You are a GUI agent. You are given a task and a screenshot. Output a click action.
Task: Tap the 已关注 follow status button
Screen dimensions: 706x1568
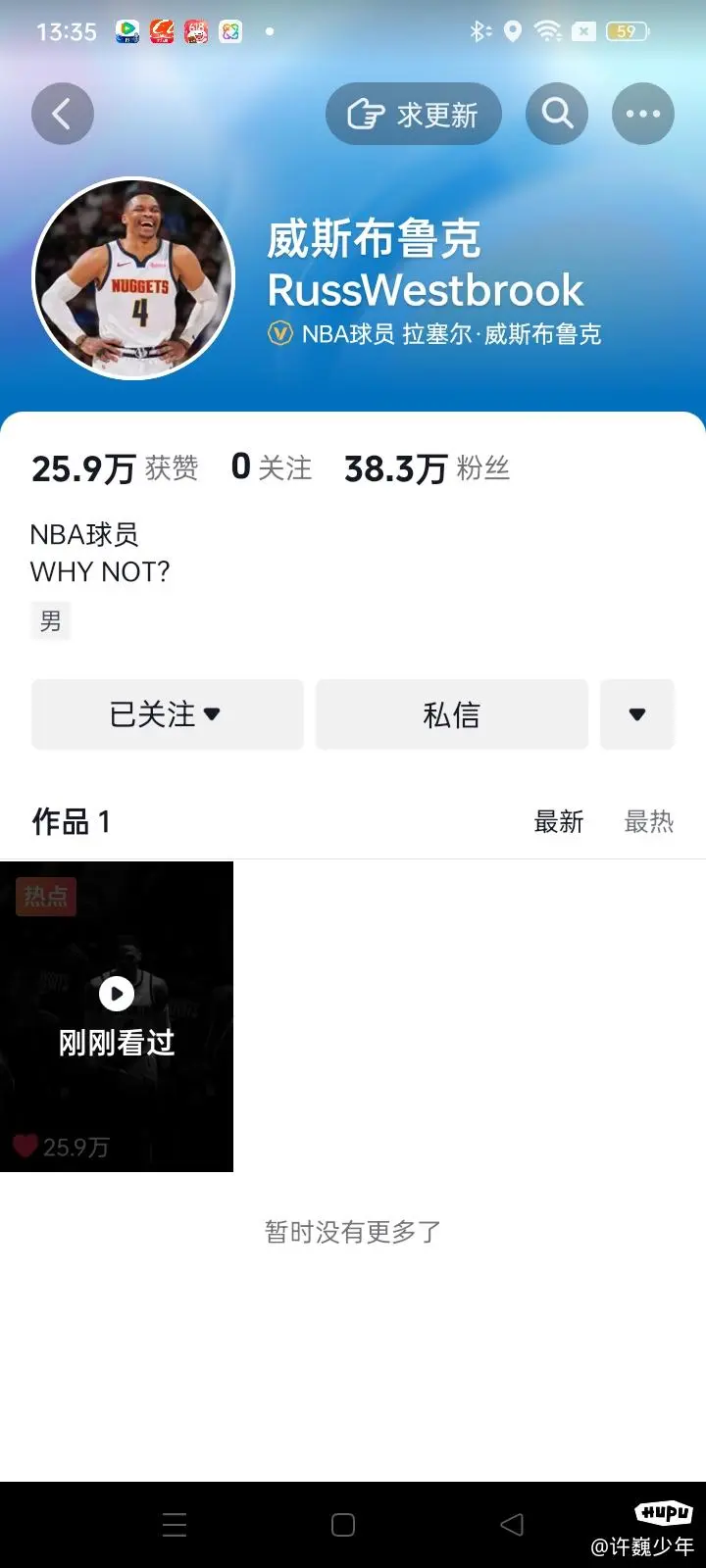[x=167, y=714]
